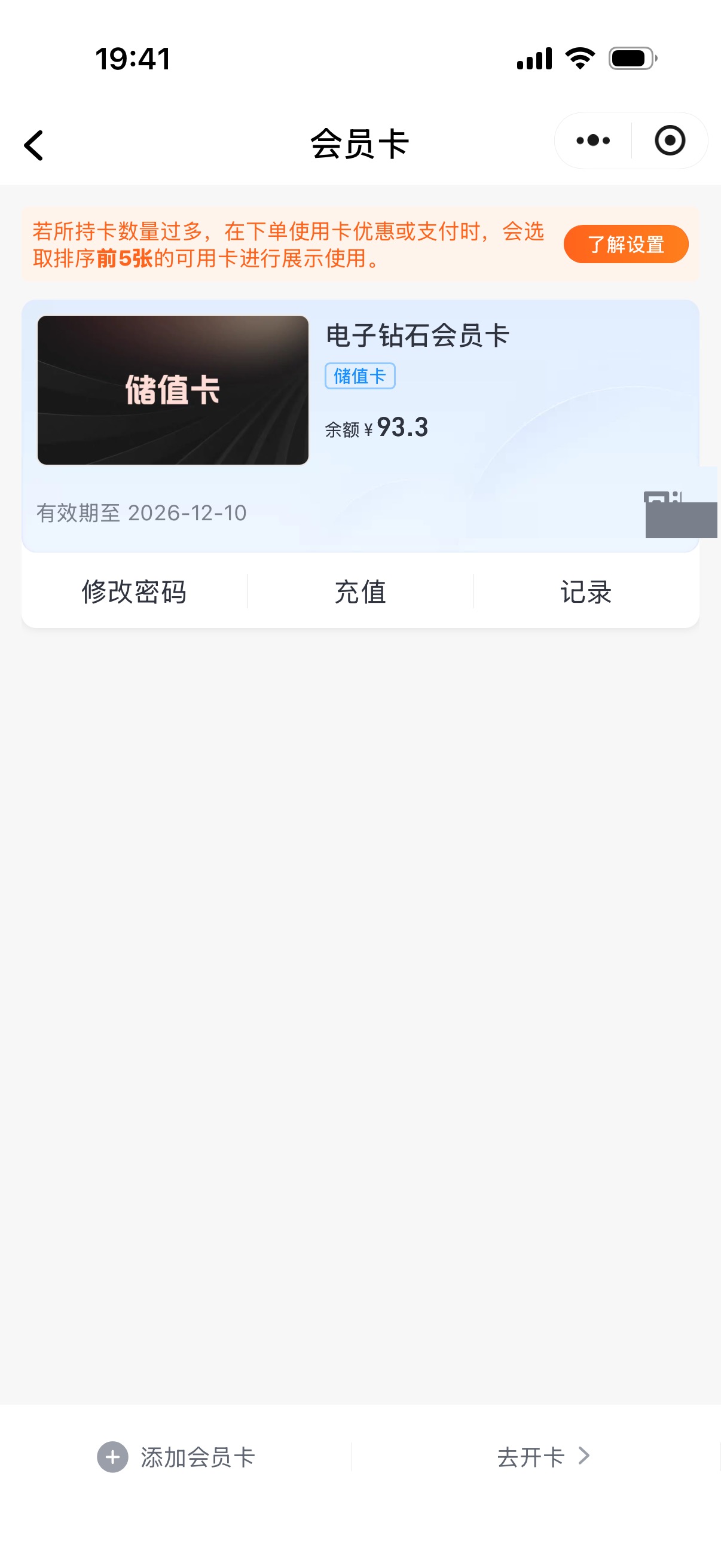Tap 充值 to top up the card
The width and height of the screenshot is (721, 1568).
coord(360,591)
